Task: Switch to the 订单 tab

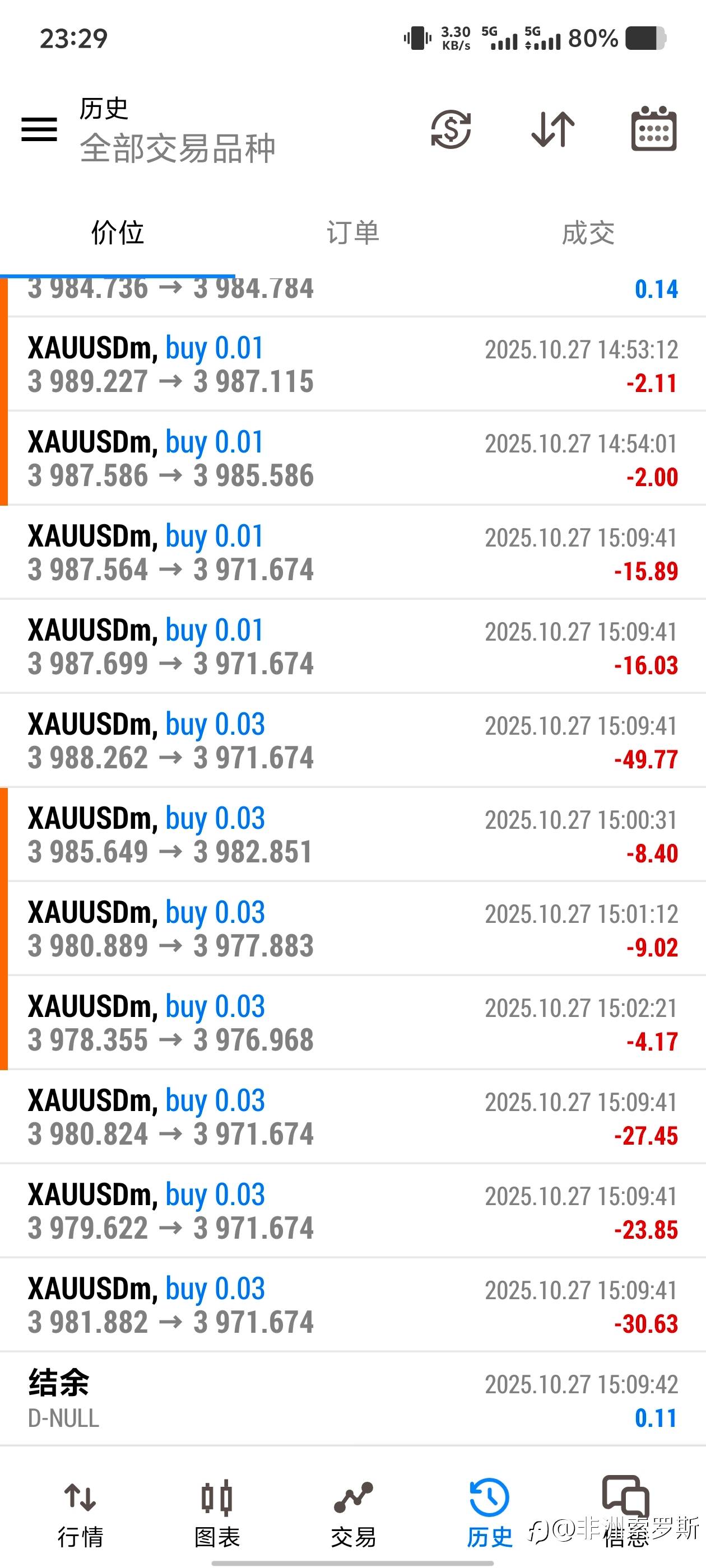Action: [x=352, y=232]
